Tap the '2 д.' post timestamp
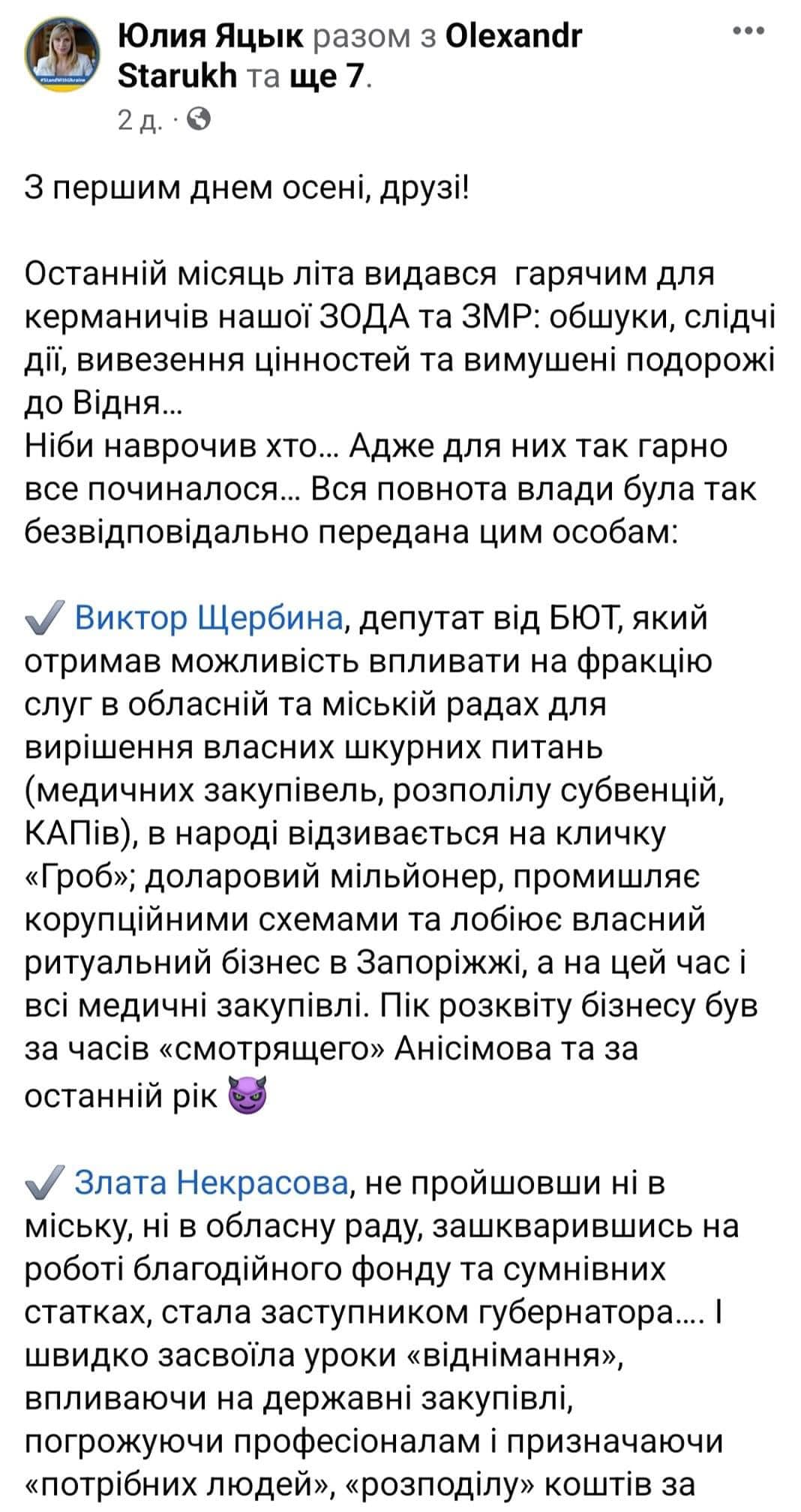Viewport: 801px width, 1512px height. (x=139, y=119)
